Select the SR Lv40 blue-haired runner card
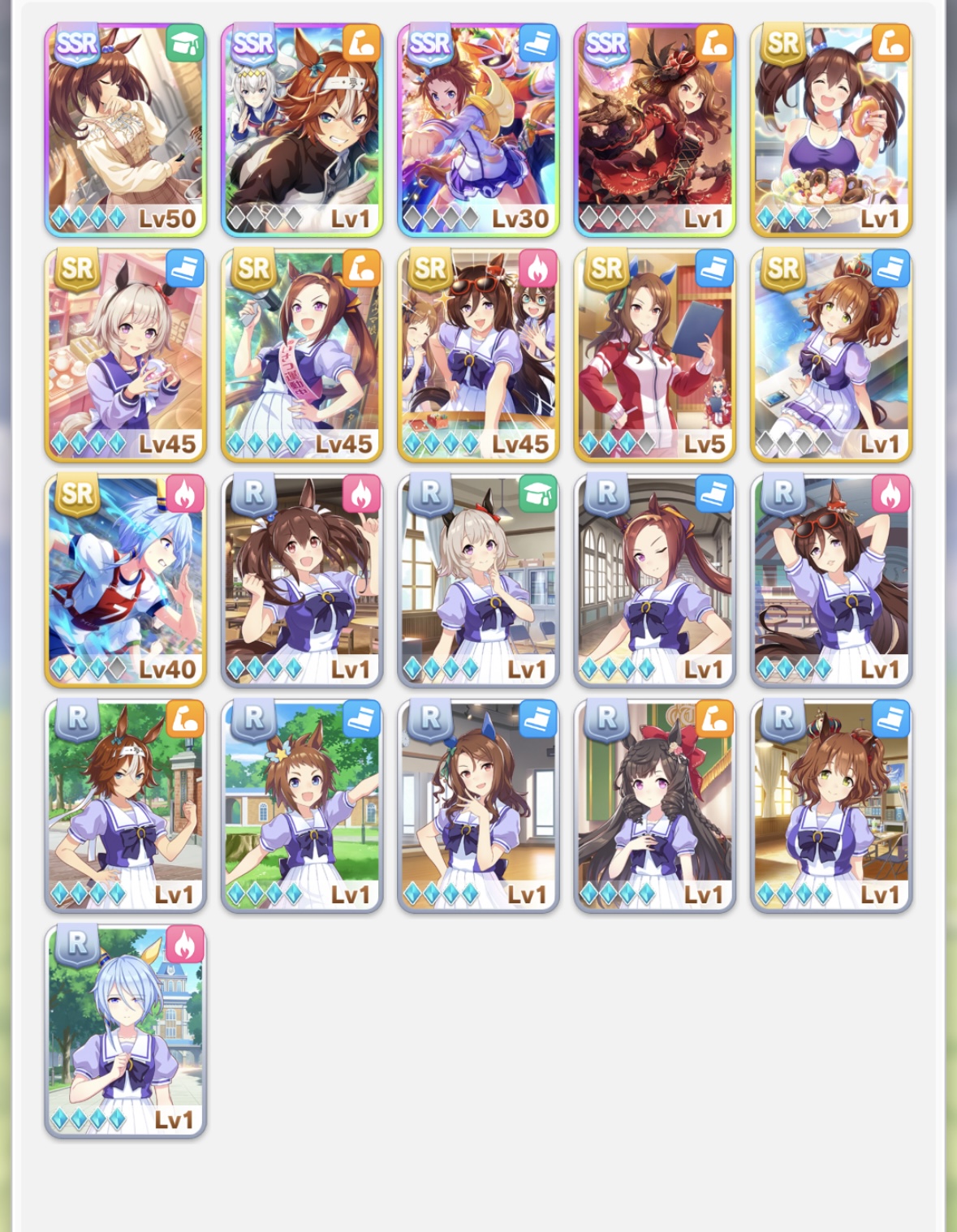Viewport: 957px width, 1232px height. (125, 580)
